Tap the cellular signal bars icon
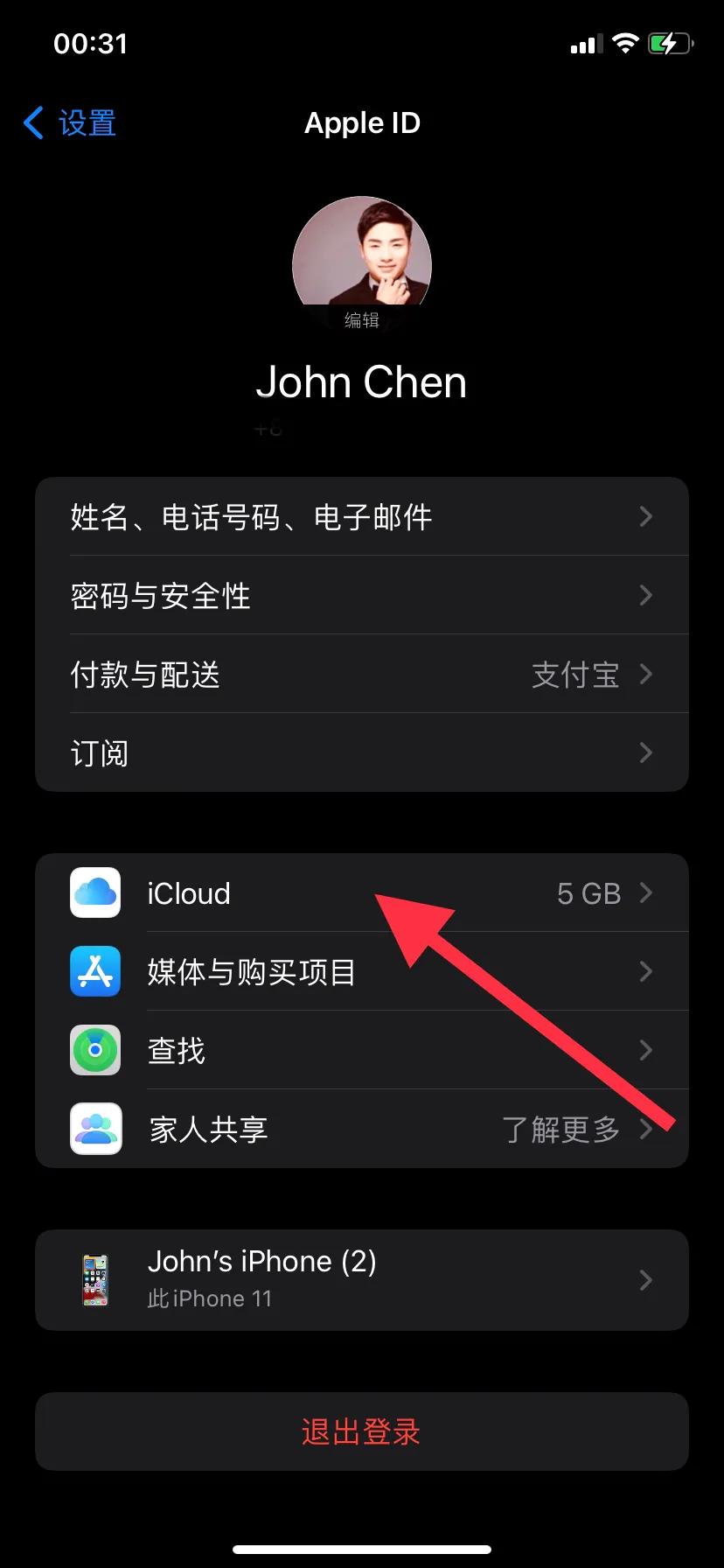 (x=584, y=42)
